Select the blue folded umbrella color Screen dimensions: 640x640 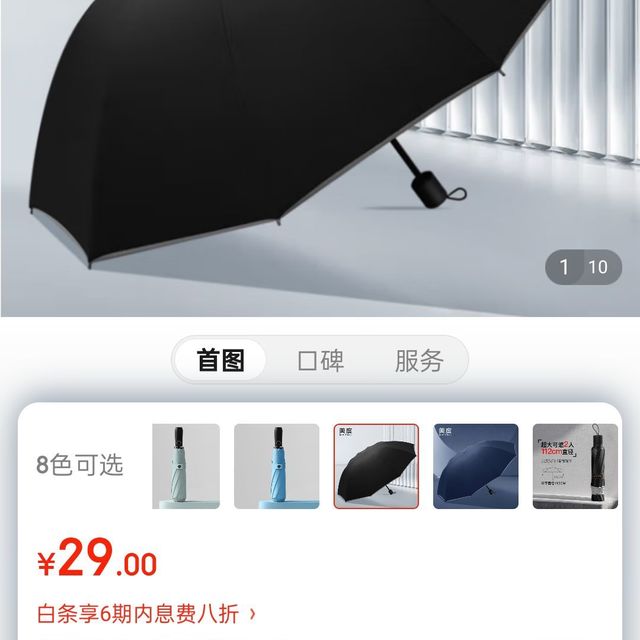click(x=276, y=466)
